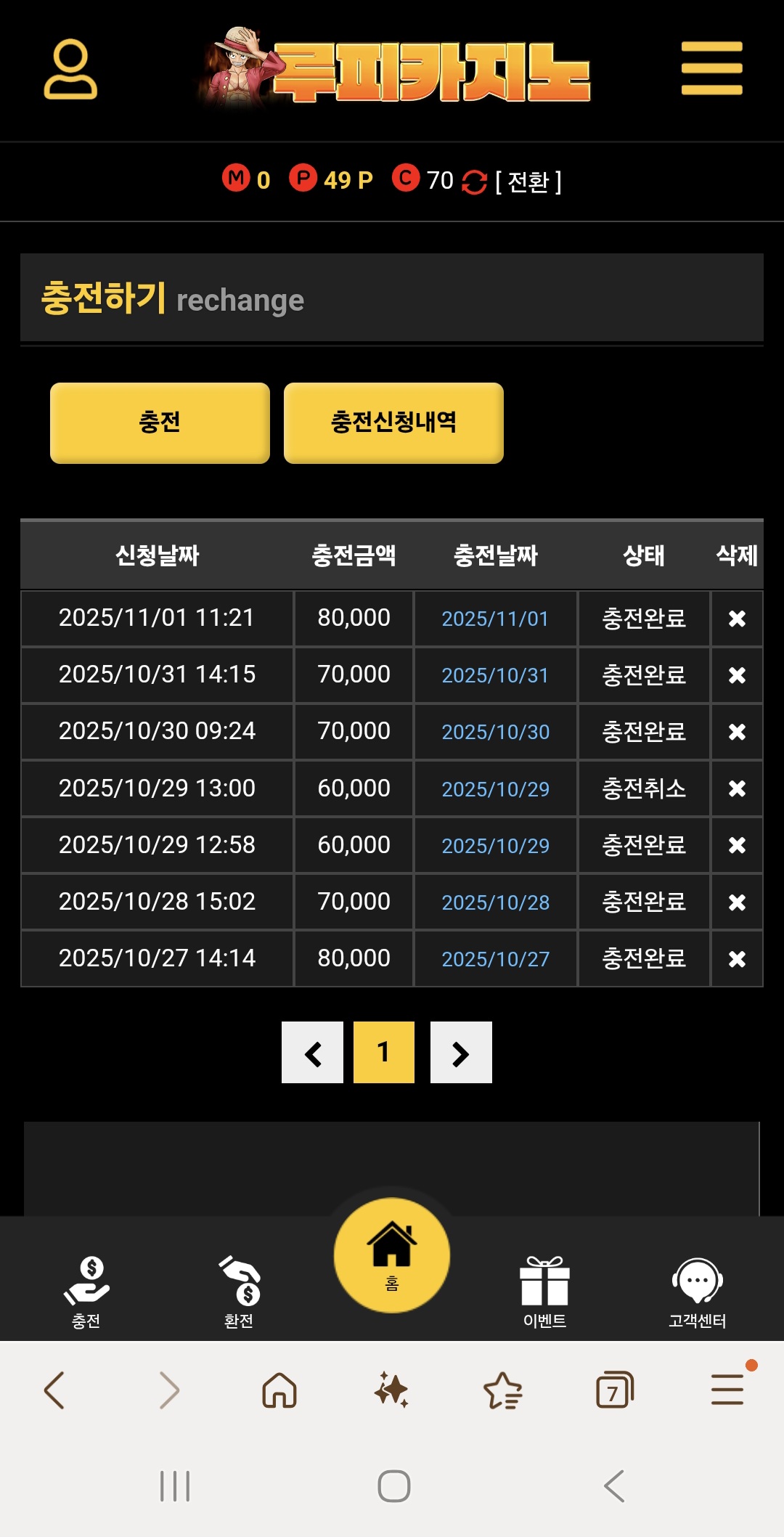Delete the cancelled 2025/10/29 13:00 record
The height and width of the screenshot is (1537, 784).
point(737,788)
